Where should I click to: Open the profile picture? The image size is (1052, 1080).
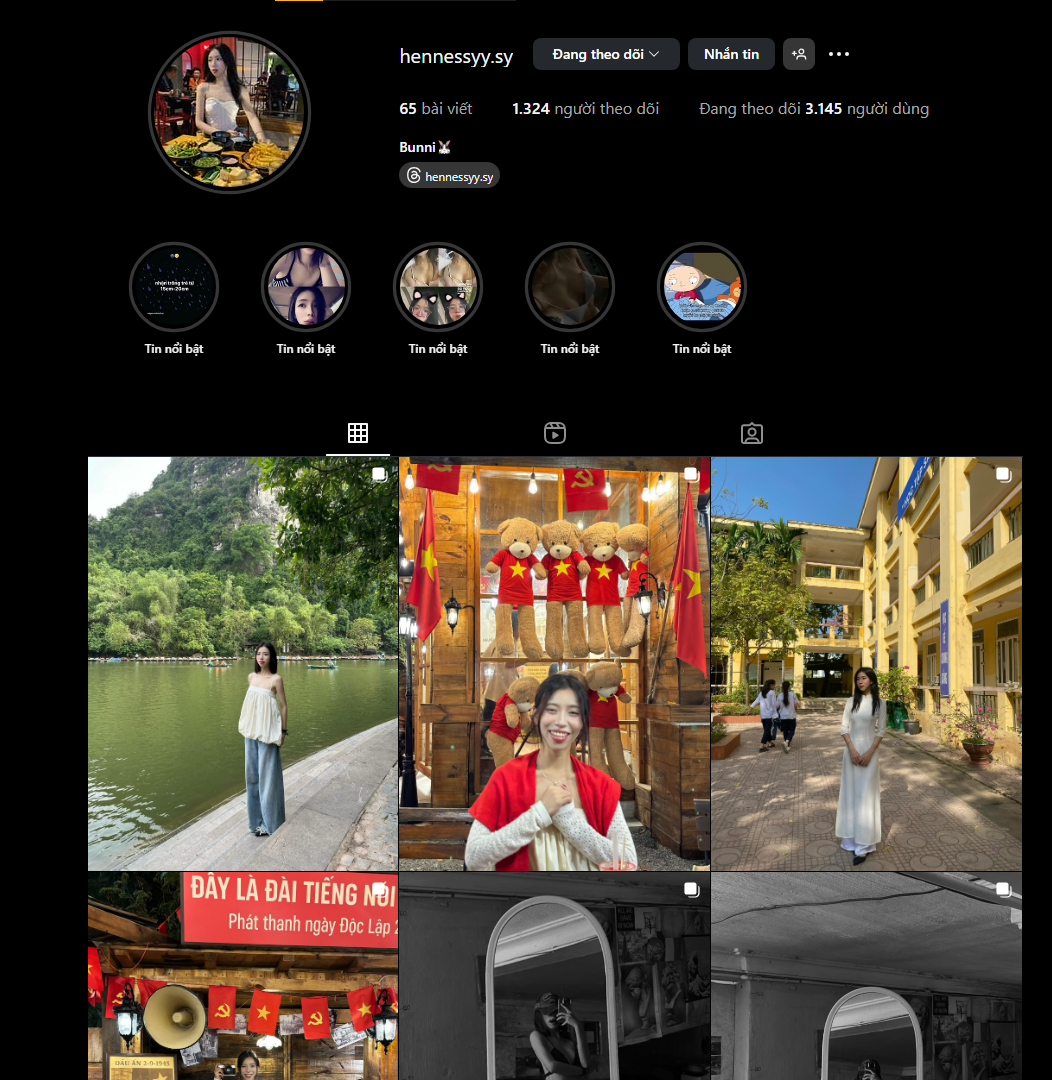(229, 112)
